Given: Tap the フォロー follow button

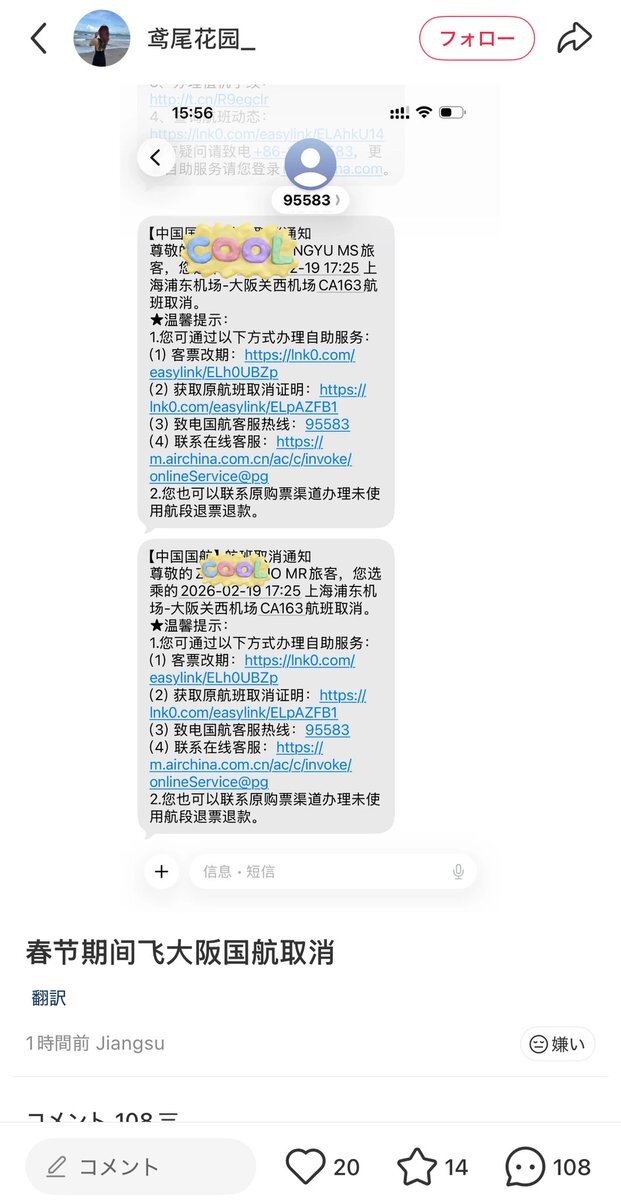Looking at the screenshot, I should point(476,39).
